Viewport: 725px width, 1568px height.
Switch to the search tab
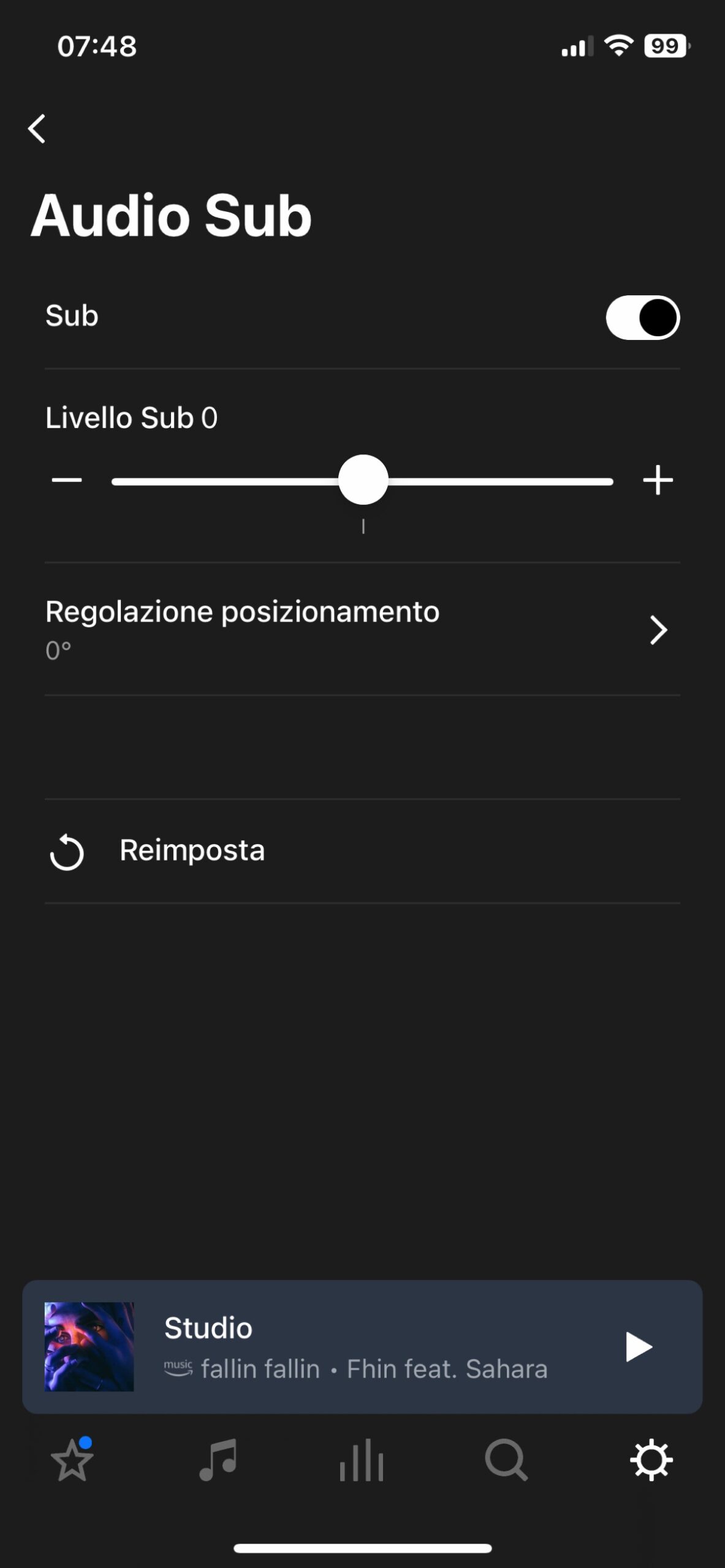pyautogui.click(x=506, y=1461)
